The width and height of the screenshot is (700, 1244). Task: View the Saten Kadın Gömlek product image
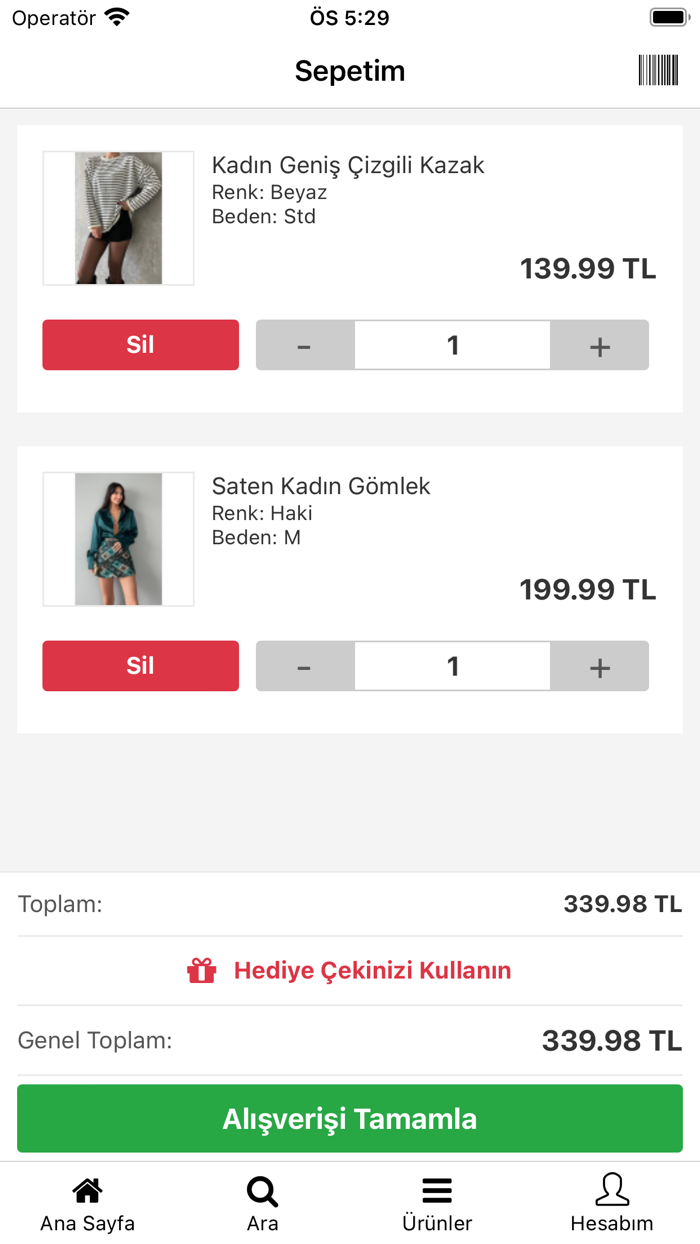[x=118, y=539]
